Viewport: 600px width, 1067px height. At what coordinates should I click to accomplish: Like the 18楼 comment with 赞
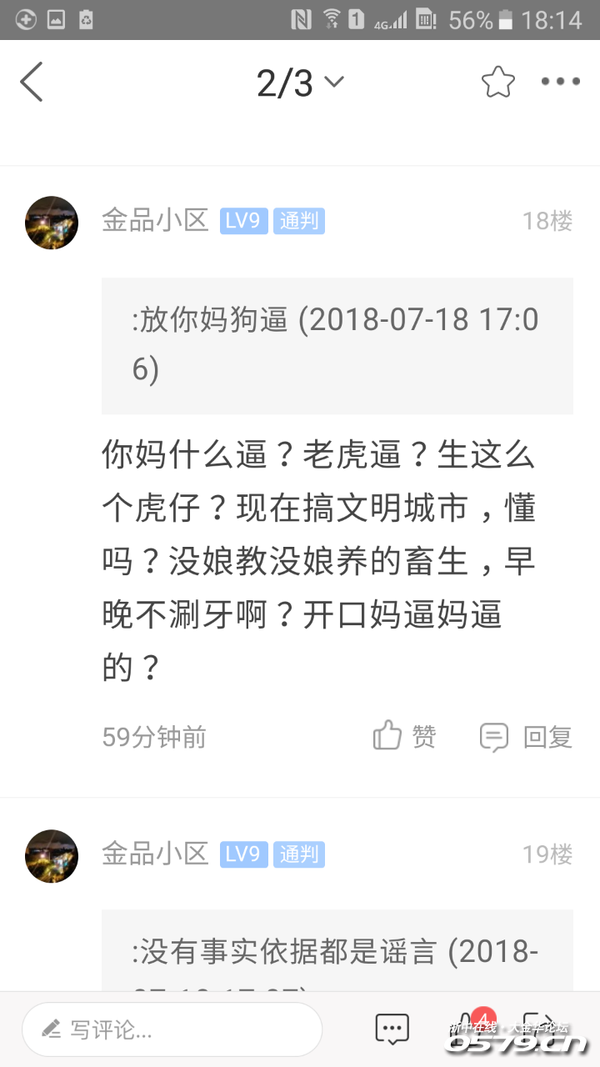(405, 737)
